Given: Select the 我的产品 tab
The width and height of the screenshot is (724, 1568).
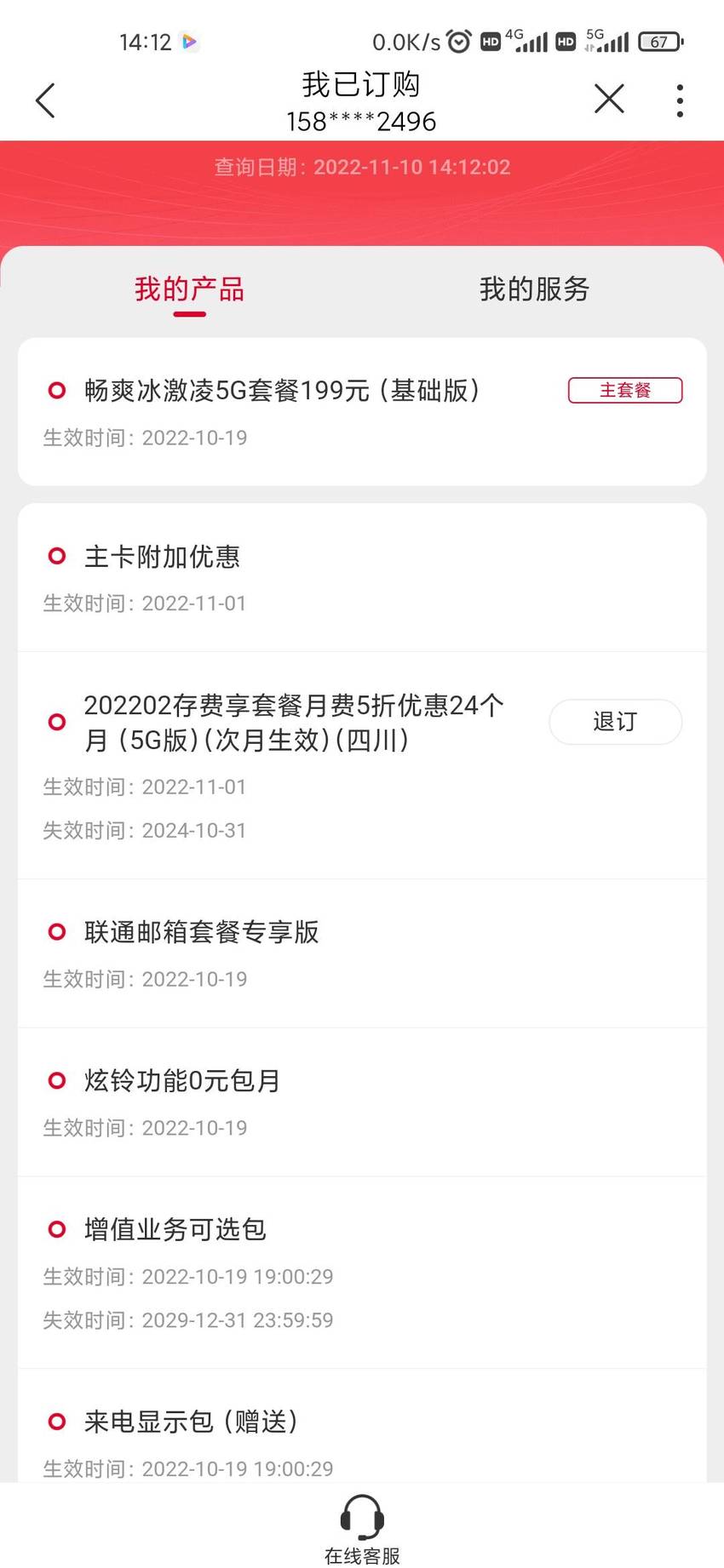Looking at the screenshot, I should (x=189, y=289).
